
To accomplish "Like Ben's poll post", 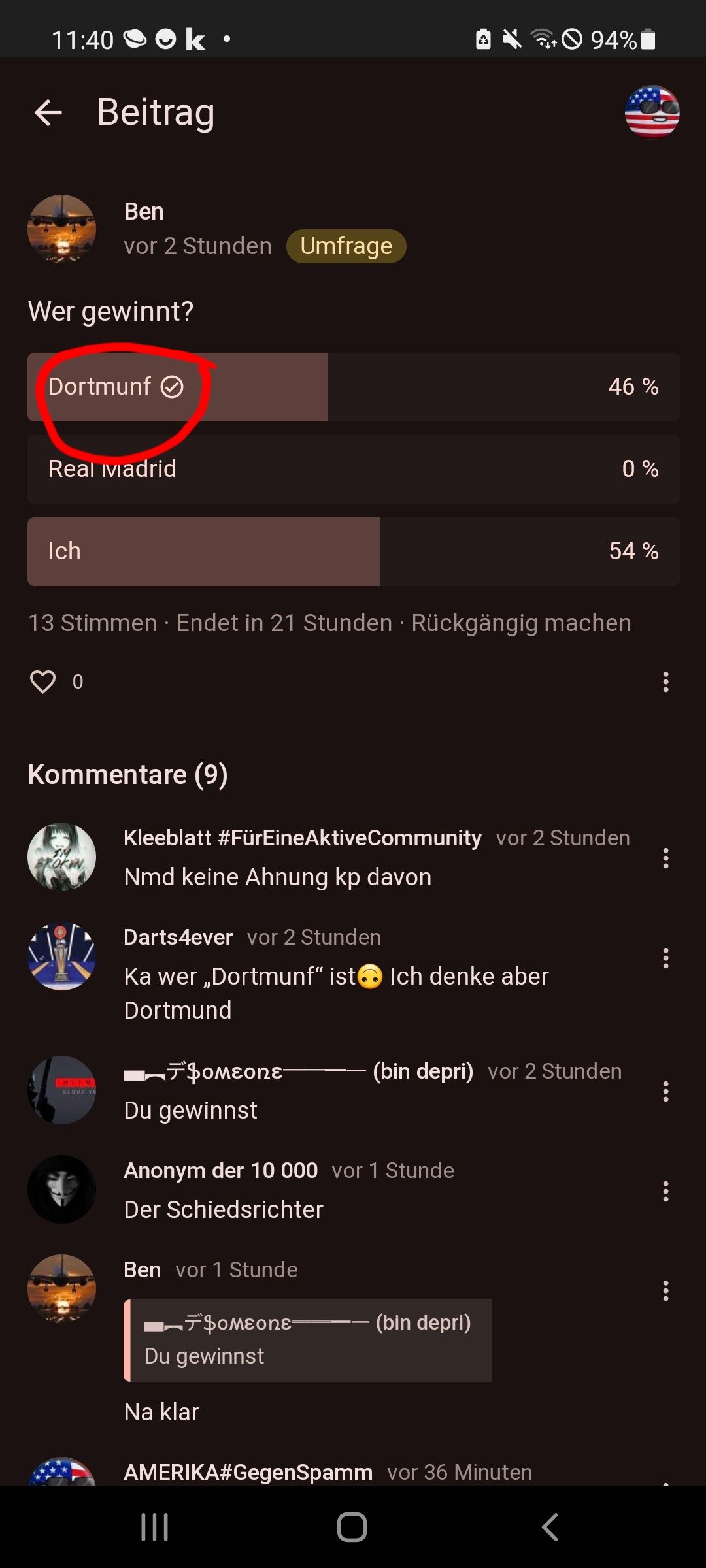I will 43,681.
